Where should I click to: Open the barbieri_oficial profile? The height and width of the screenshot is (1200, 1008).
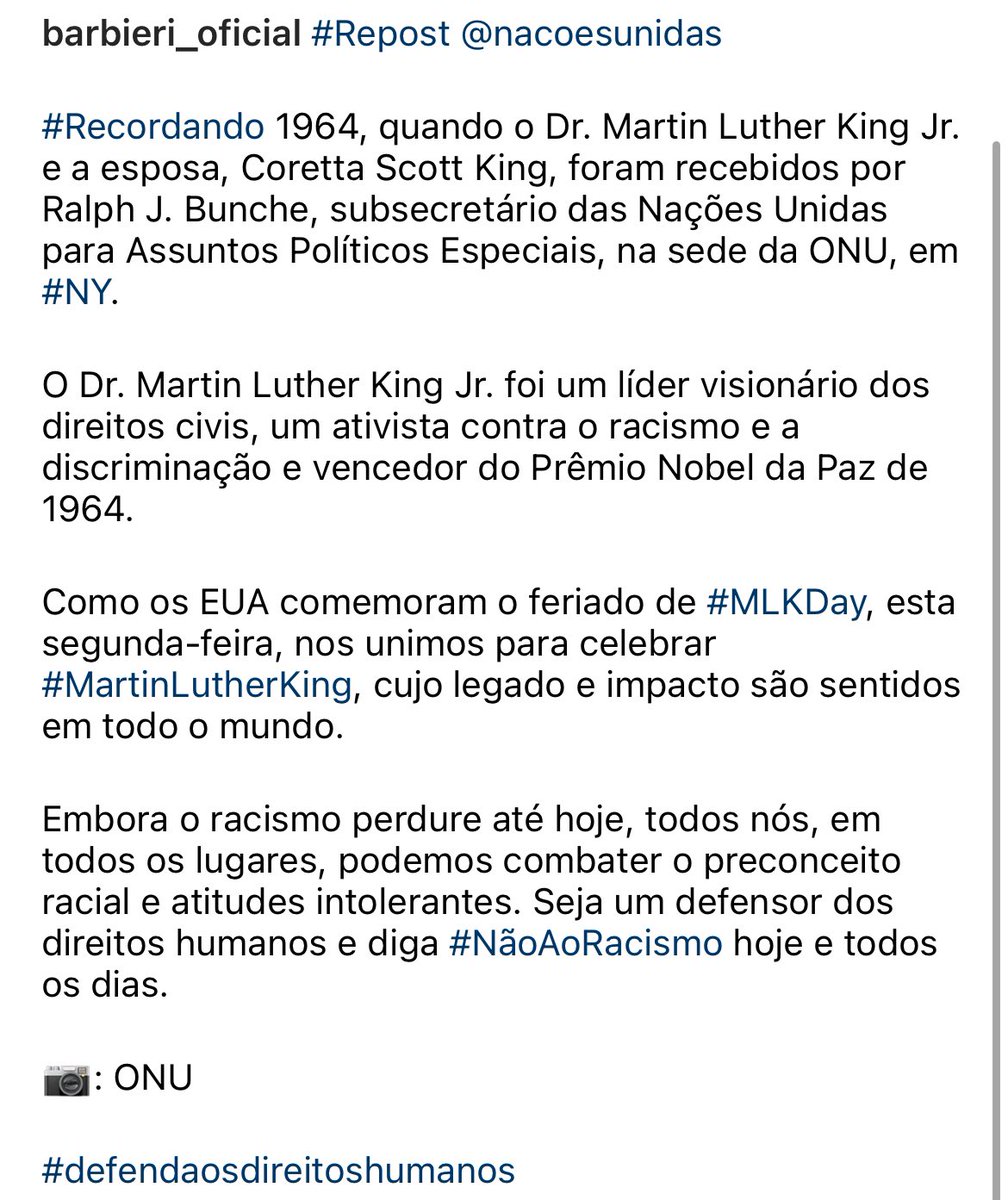click(171, 33)
